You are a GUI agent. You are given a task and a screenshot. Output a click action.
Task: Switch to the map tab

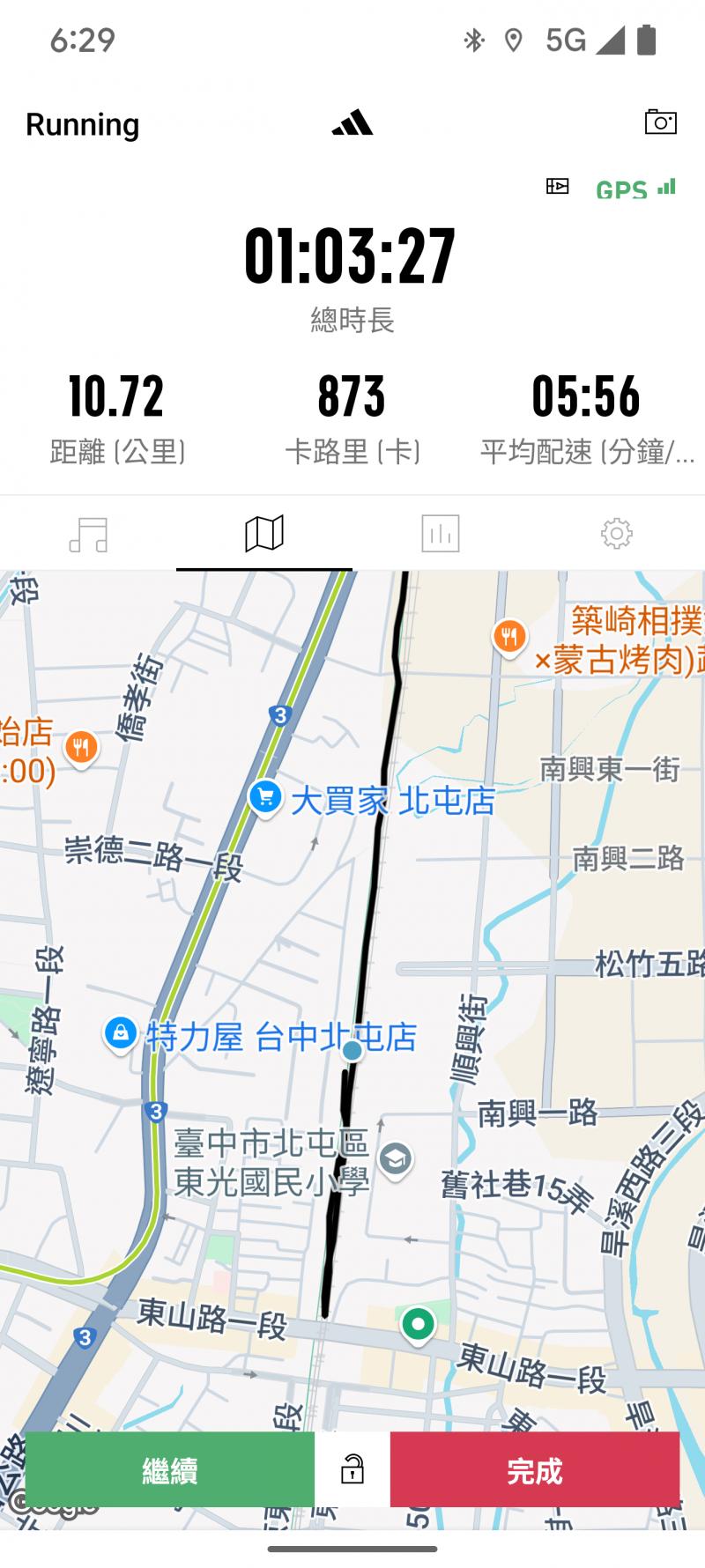click(264, 534)
